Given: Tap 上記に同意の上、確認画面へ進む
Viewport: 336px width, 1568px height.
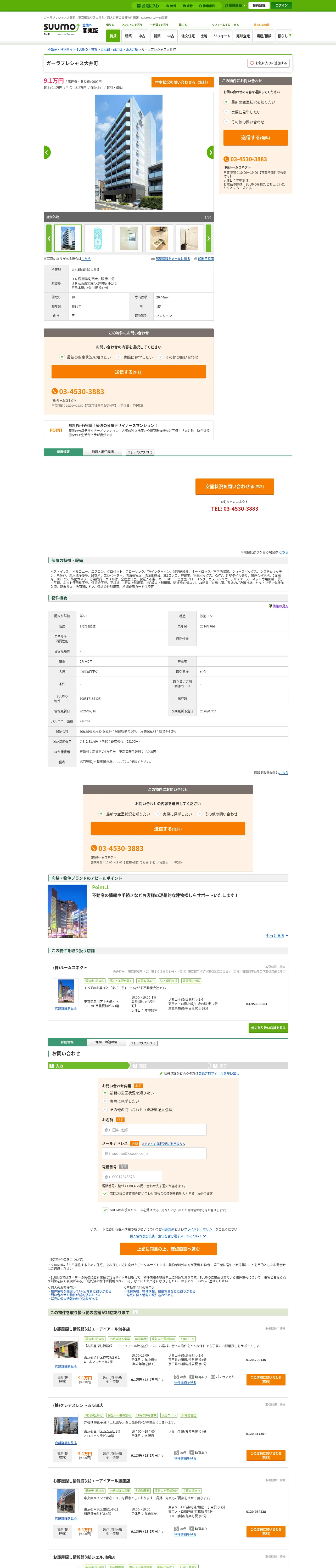Looking at the screenshot, I should pos(168,1249).
